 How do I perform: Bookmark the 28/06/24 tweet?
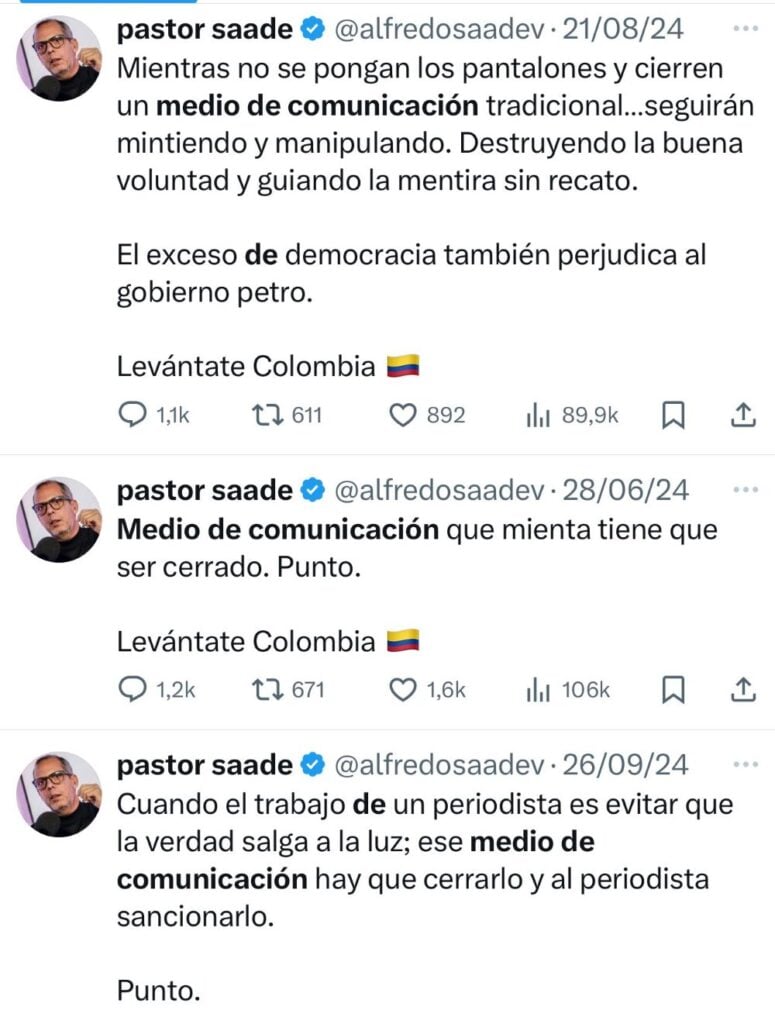[673, 689]
